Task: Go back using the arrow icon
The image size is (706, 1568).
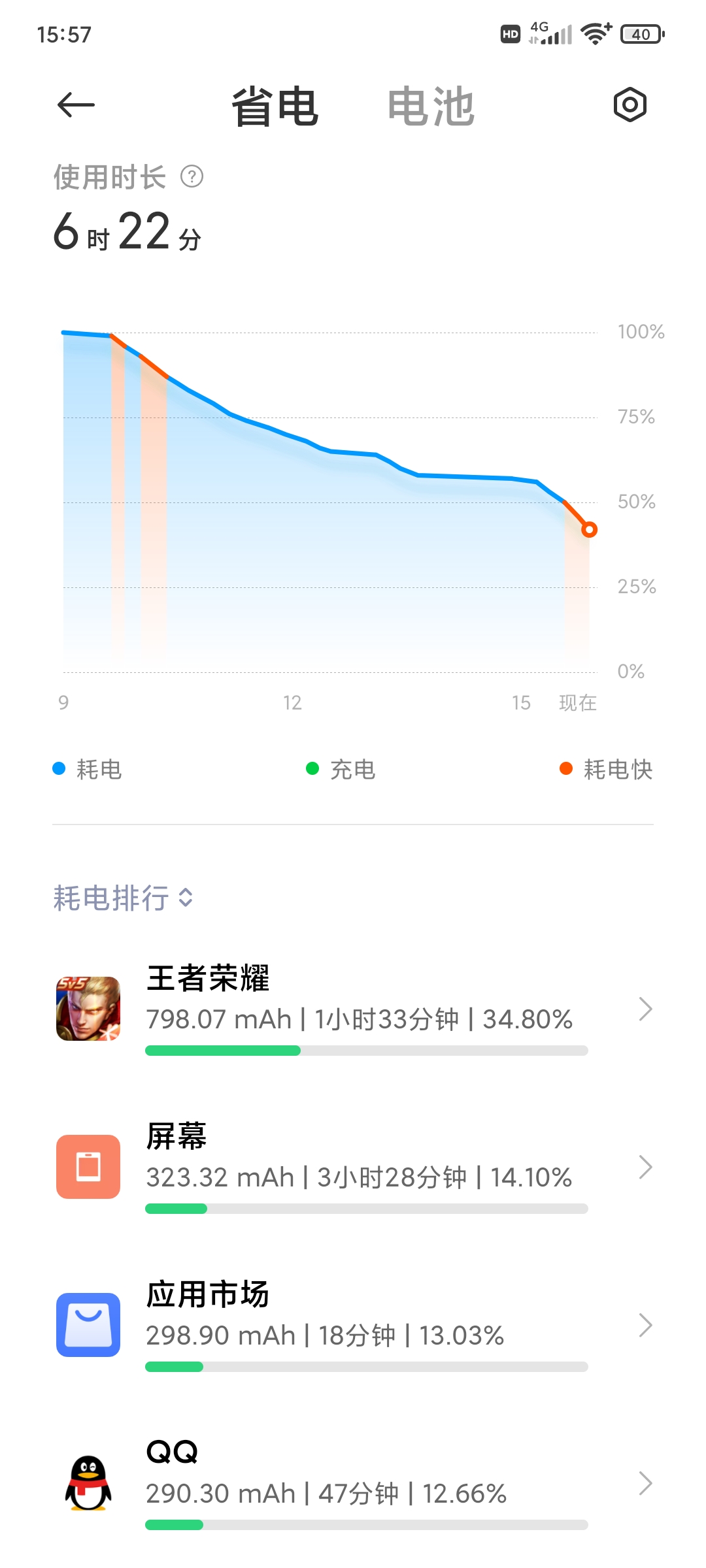Action: pos(76,105)
